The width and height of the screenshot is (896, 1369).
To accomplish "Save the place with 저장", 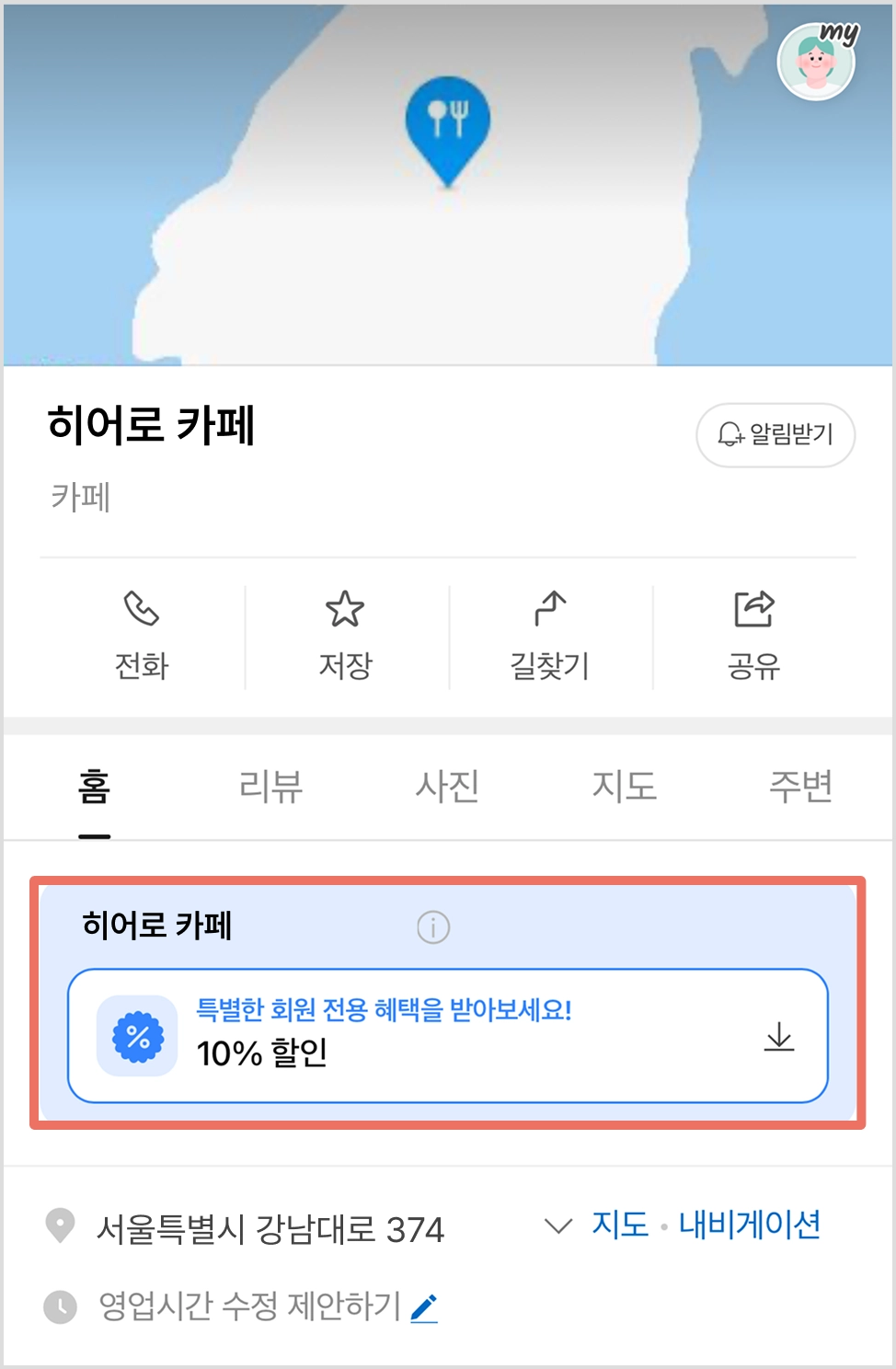I will pos(345,635).
